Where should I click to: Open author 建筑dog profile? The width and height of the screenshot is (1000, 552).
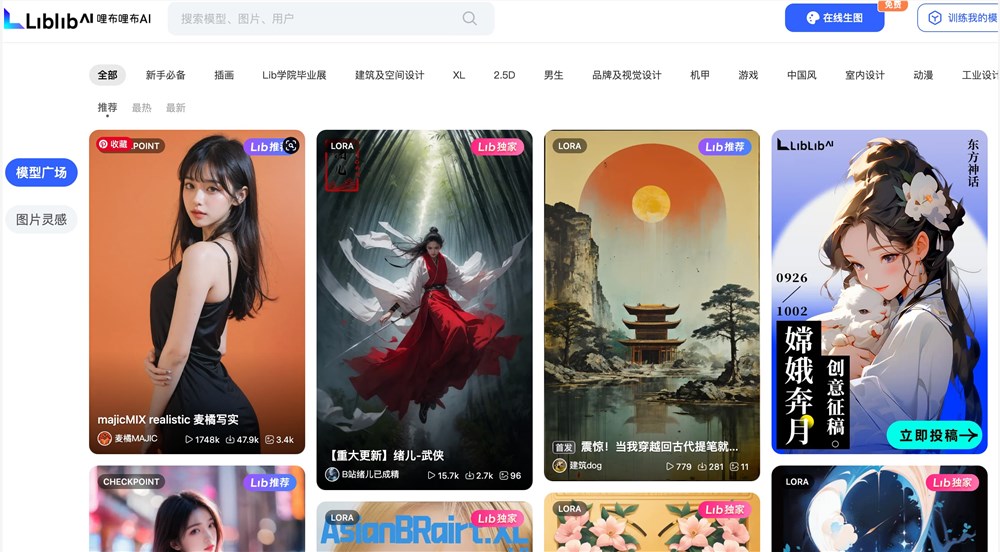(587, 466)
